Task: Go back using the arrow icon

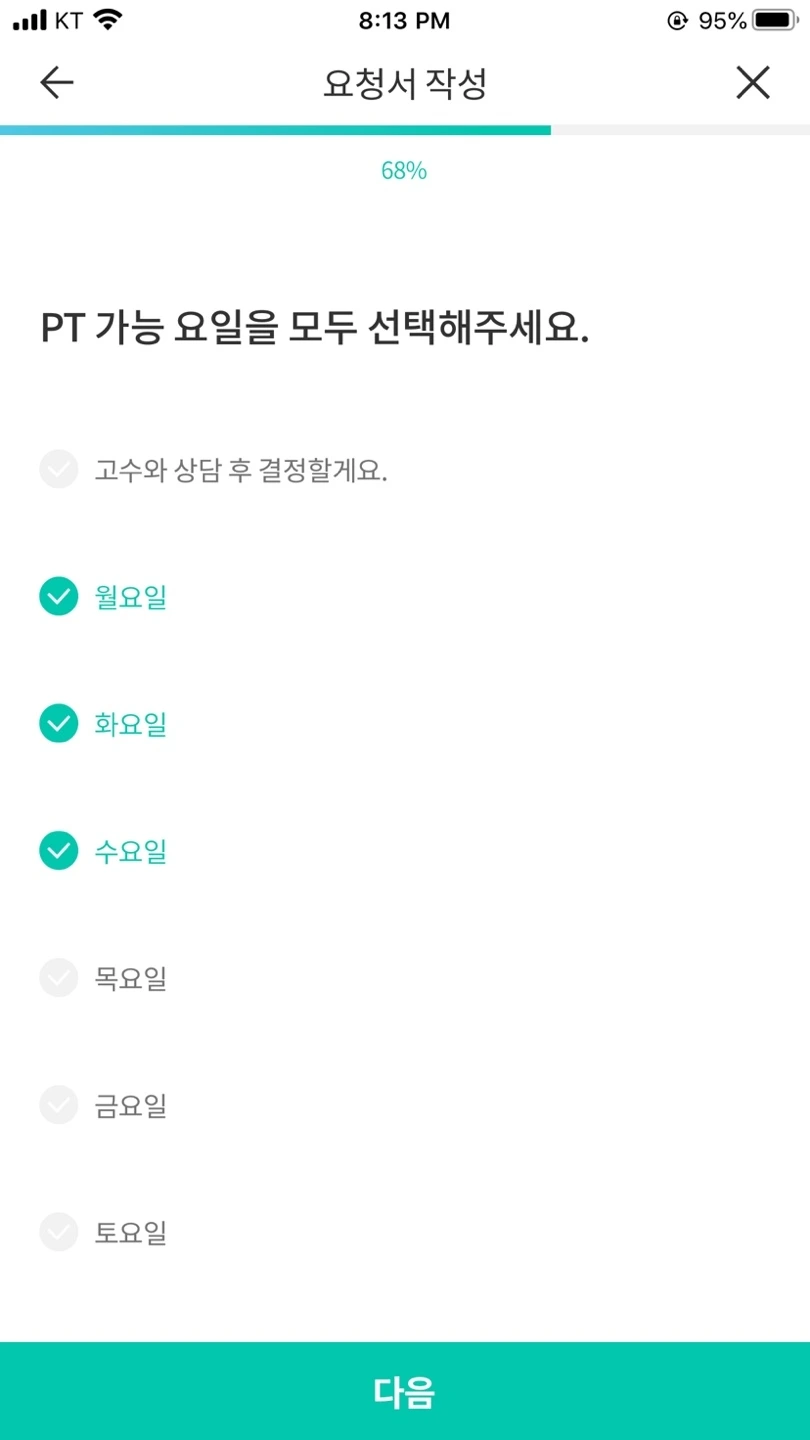Action: 57,83
